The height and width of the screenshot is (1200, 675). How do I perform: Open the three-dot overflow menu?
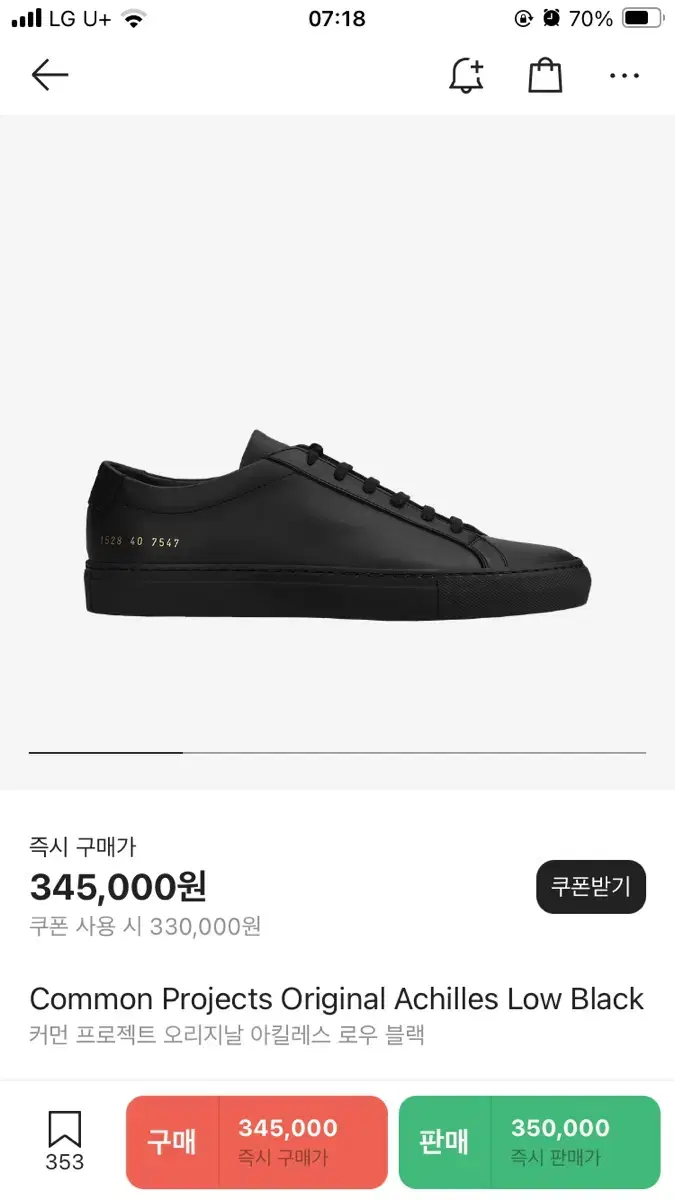pyautogui.click(x=624, y=76)
